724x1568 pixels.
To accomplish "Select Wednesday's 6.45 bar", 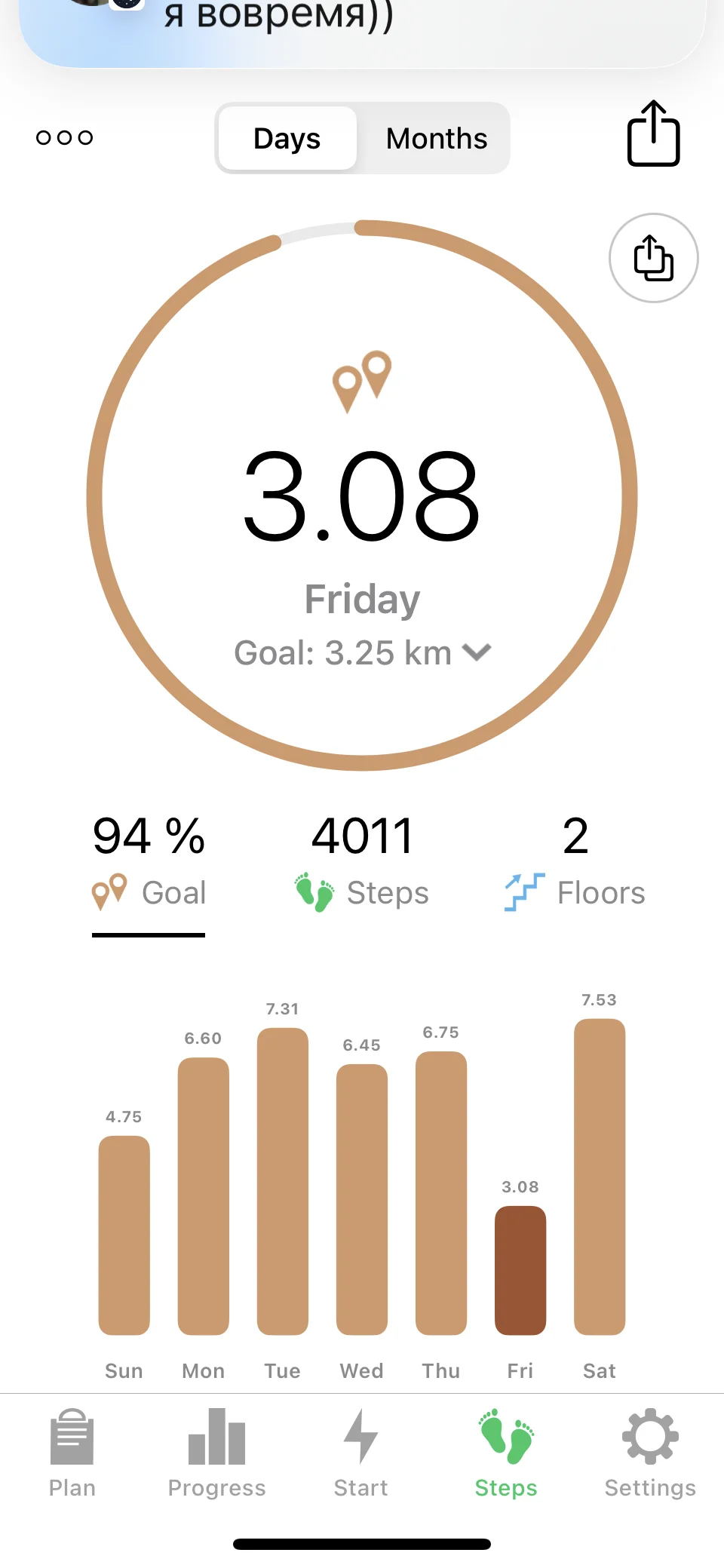I will 362,1199.
